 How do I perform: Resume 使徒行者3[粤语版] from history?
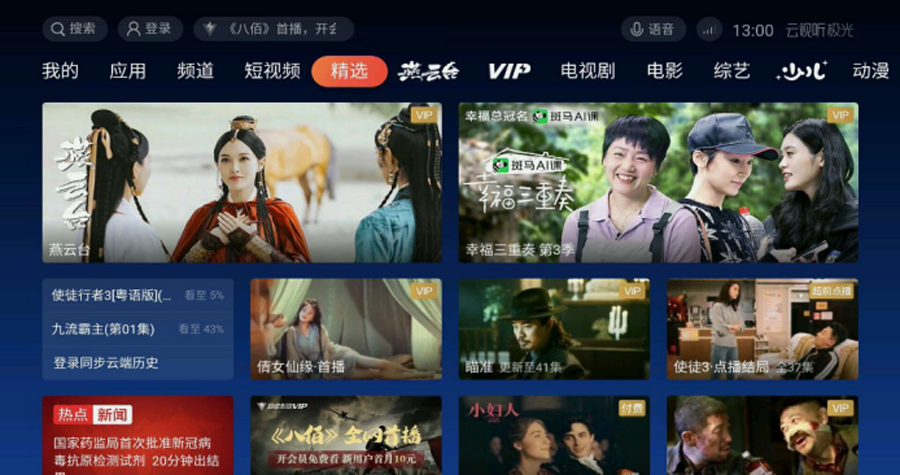[137, 295]
